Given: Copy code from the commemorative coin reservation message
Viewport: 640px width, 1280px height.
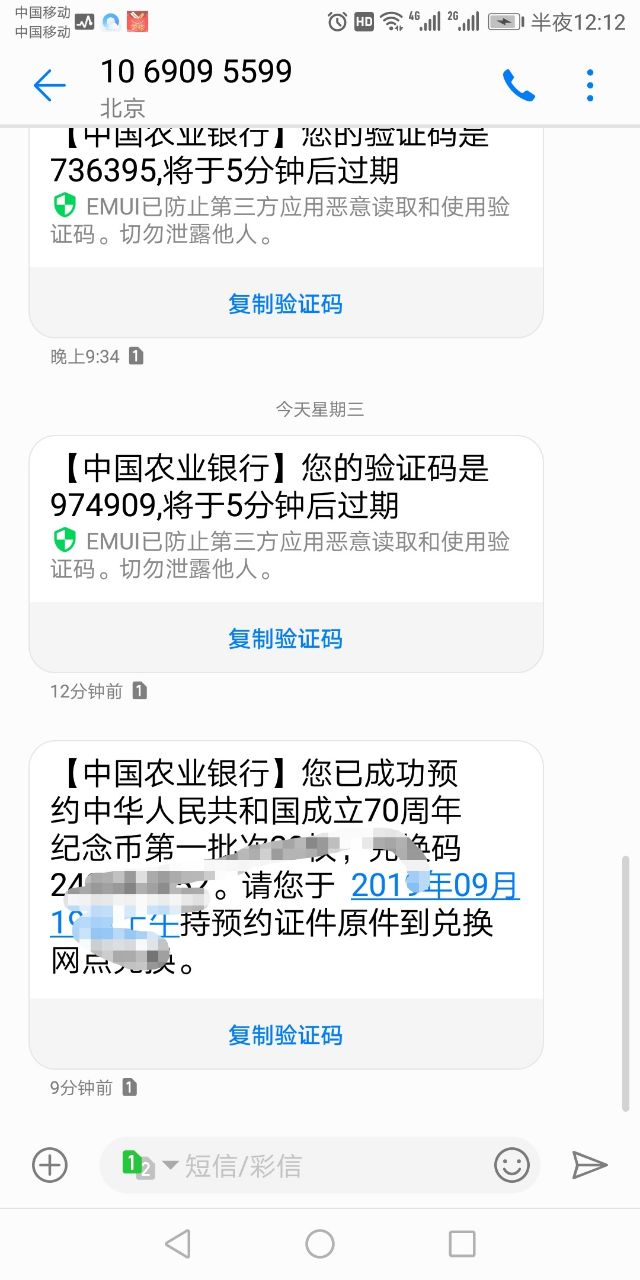Looking at the screenshot, I should tap(286, 1035).
